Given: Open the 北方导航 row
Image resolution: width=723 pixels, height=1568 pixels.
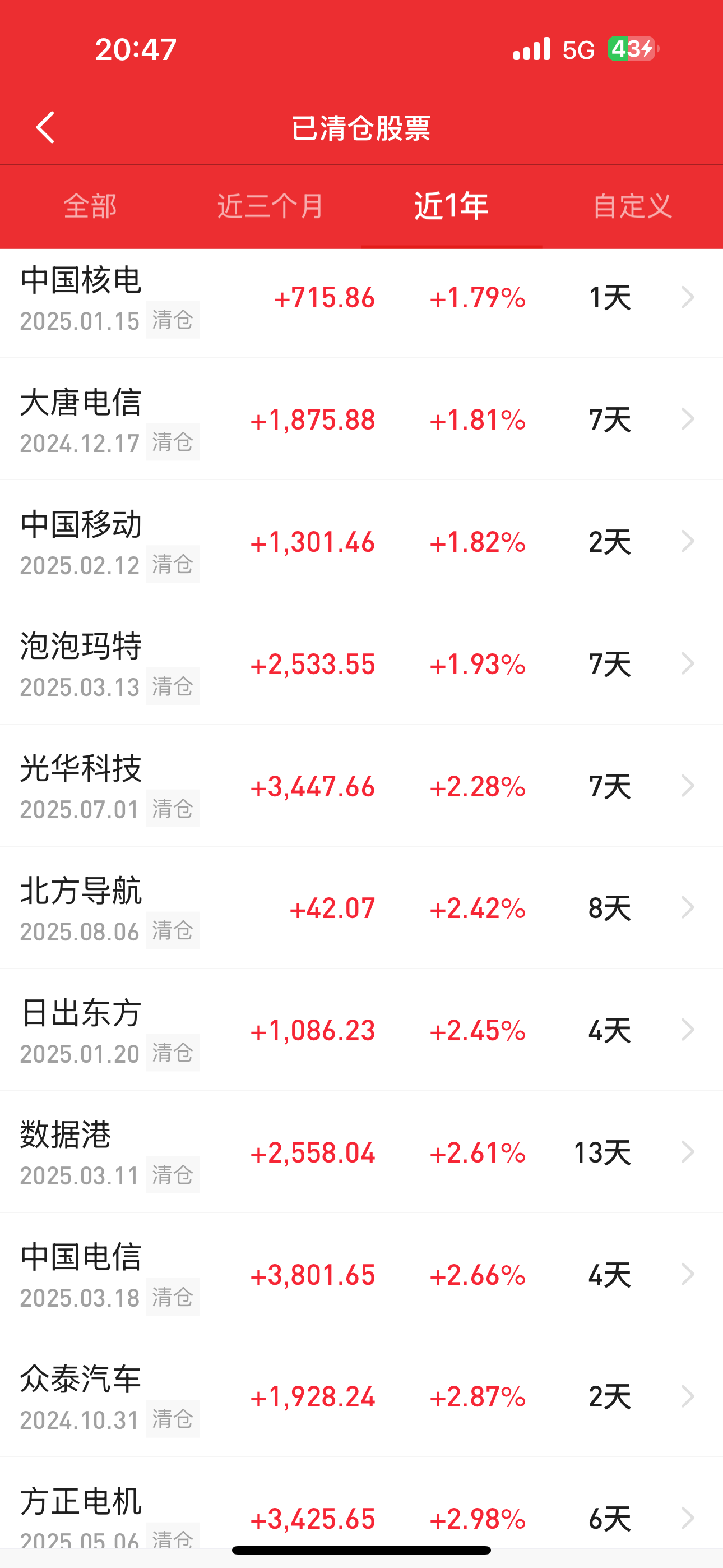Looking at the screenshot, I should coord(361,907).
